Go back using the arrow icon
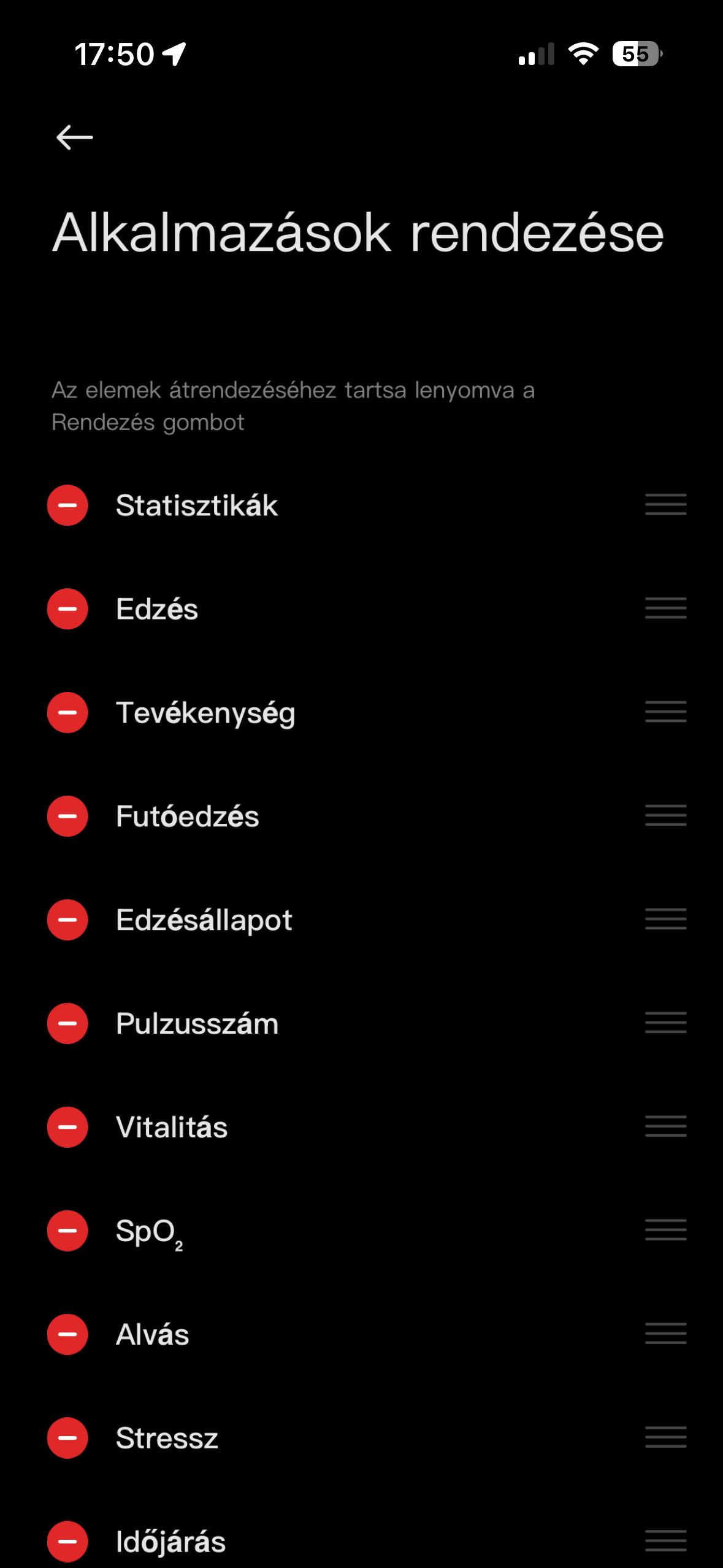The image size is (723, 1568). point(74,137)
